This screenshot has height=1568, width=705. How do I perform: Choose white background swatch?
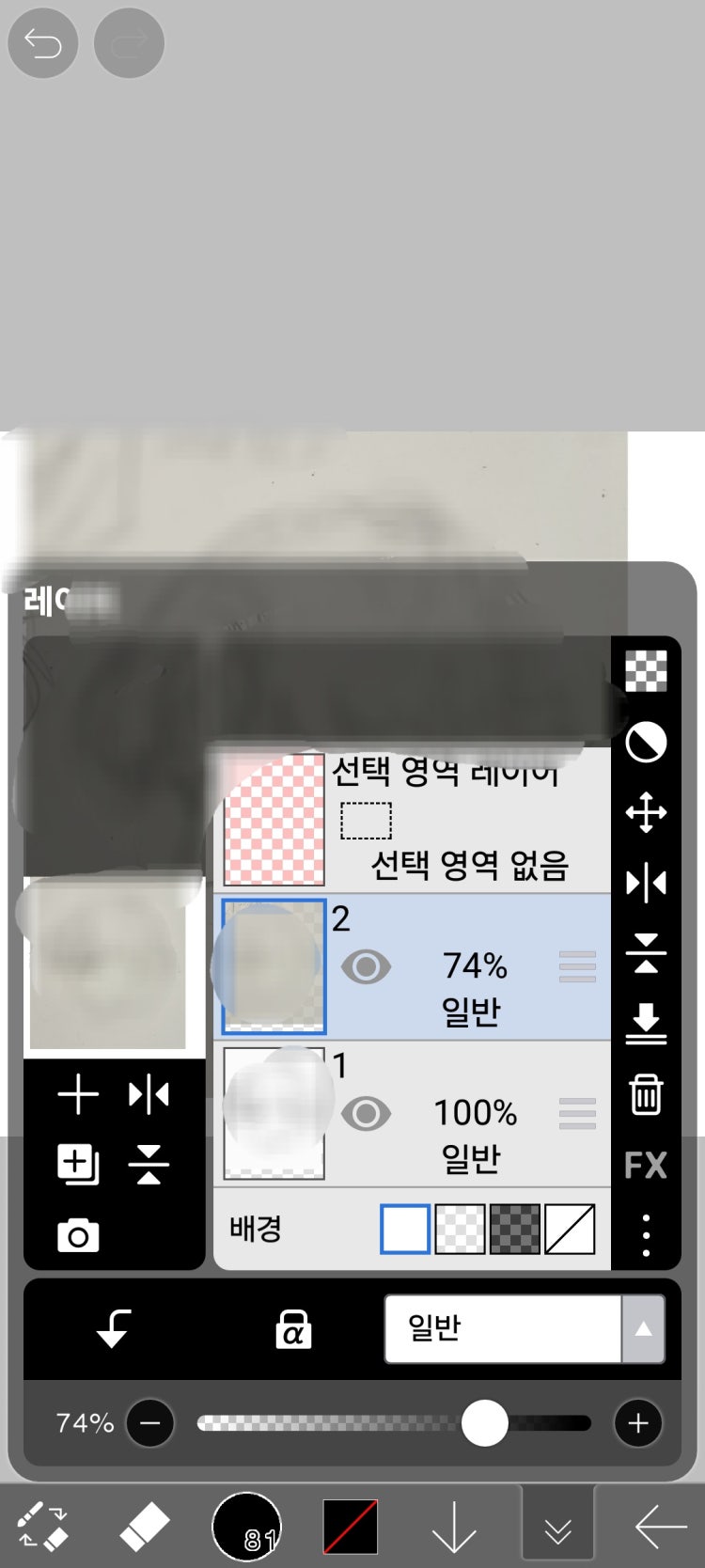[x=405, y=1229]
